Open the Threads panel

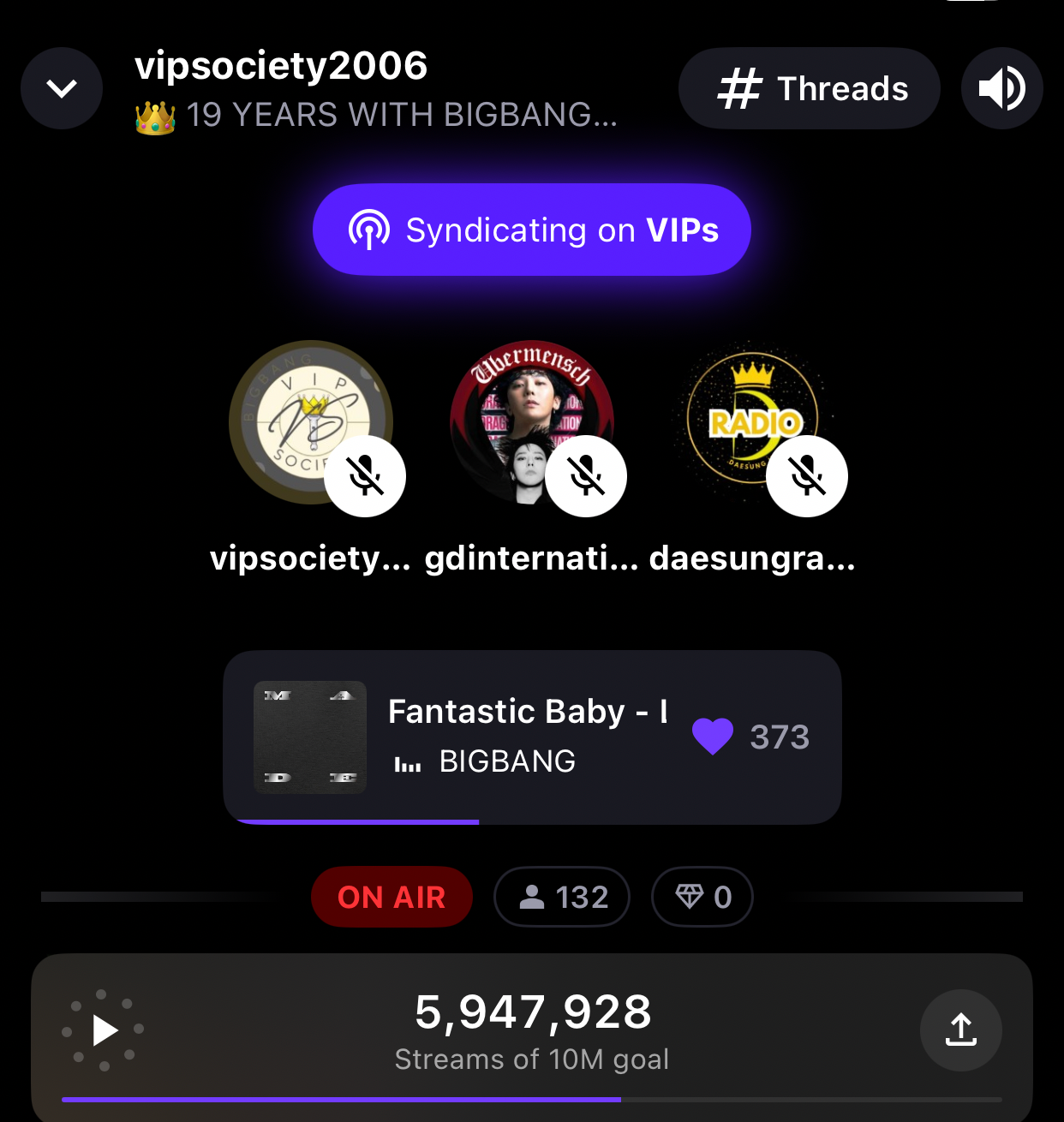click(x=809, y=88)
